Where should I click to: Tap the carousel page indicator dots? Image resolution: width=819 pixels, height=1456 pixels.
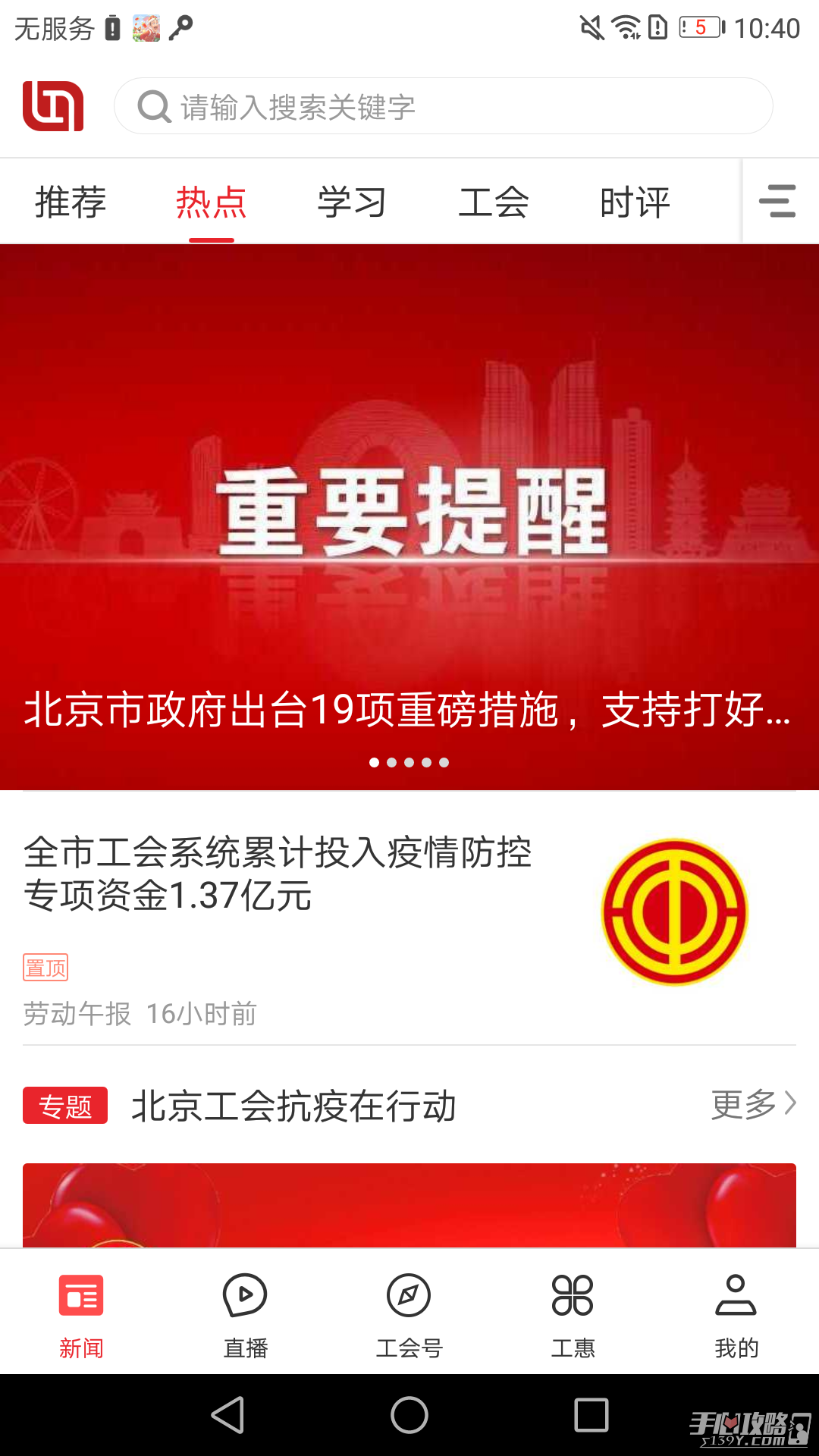tap(409, 762)
